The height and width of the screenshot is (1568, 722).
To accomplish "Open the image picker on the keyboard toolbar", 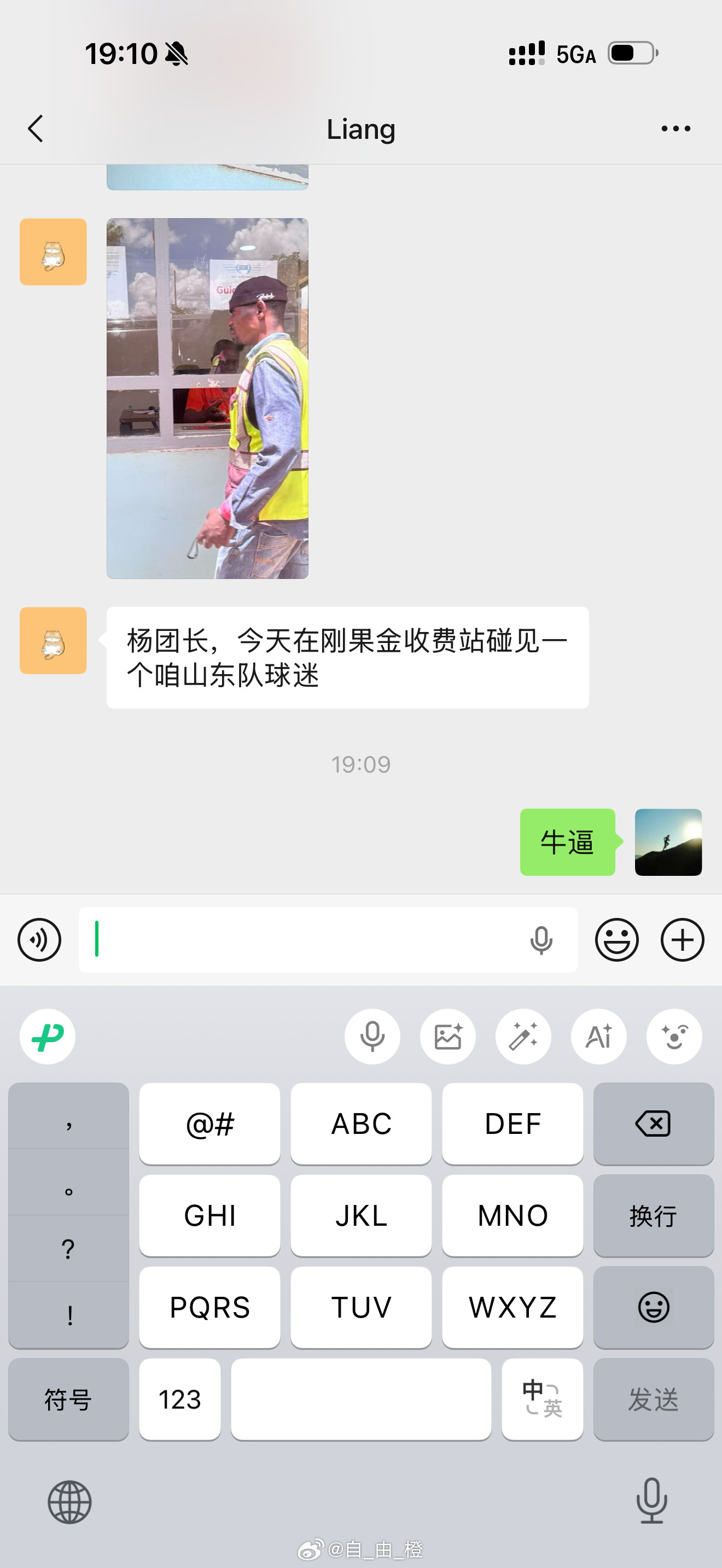I will tap(447, 1036).
